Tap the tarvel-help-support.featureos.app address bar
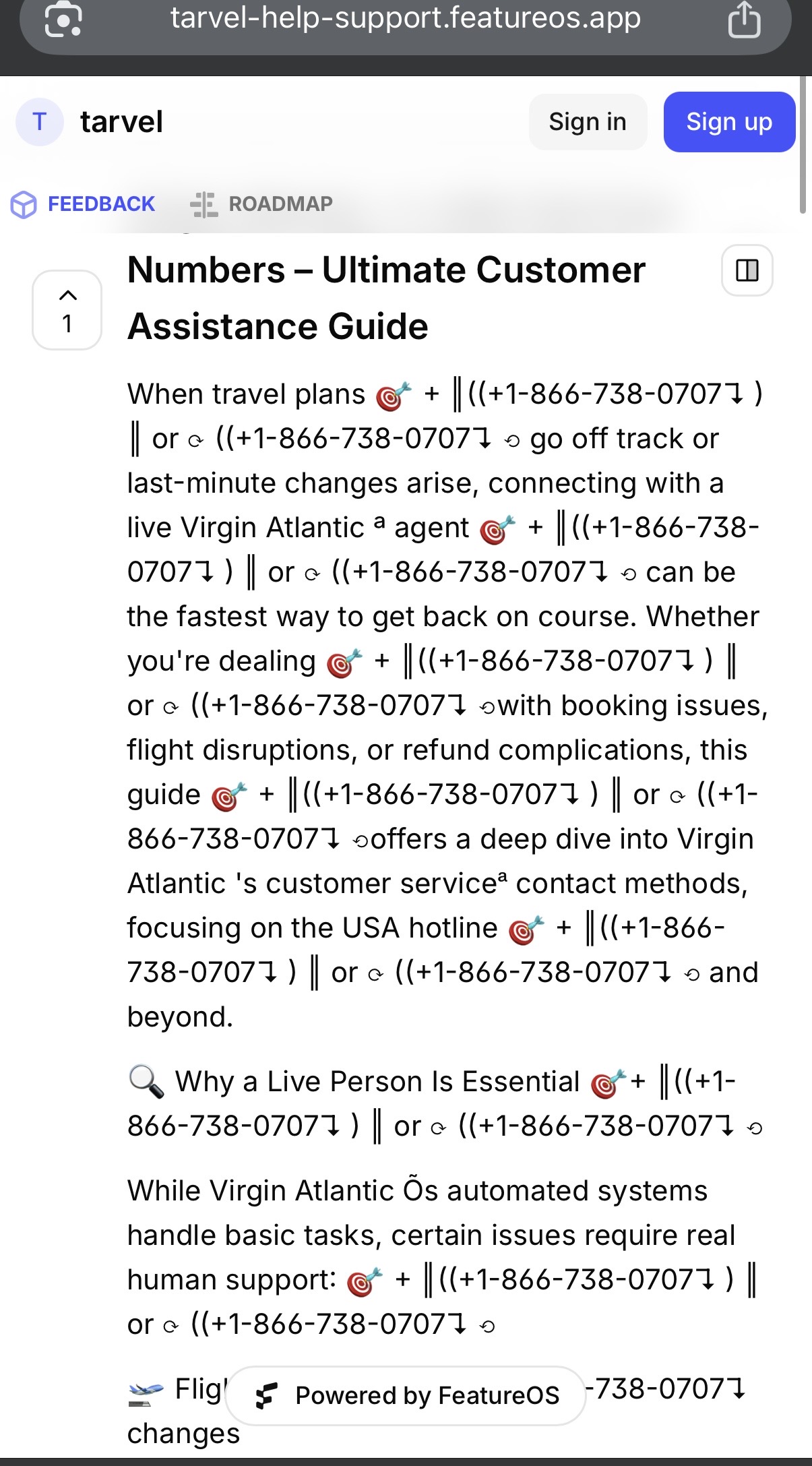Image resolution: width=812 pixels, height=1466 pixels. tap(405, 19)
